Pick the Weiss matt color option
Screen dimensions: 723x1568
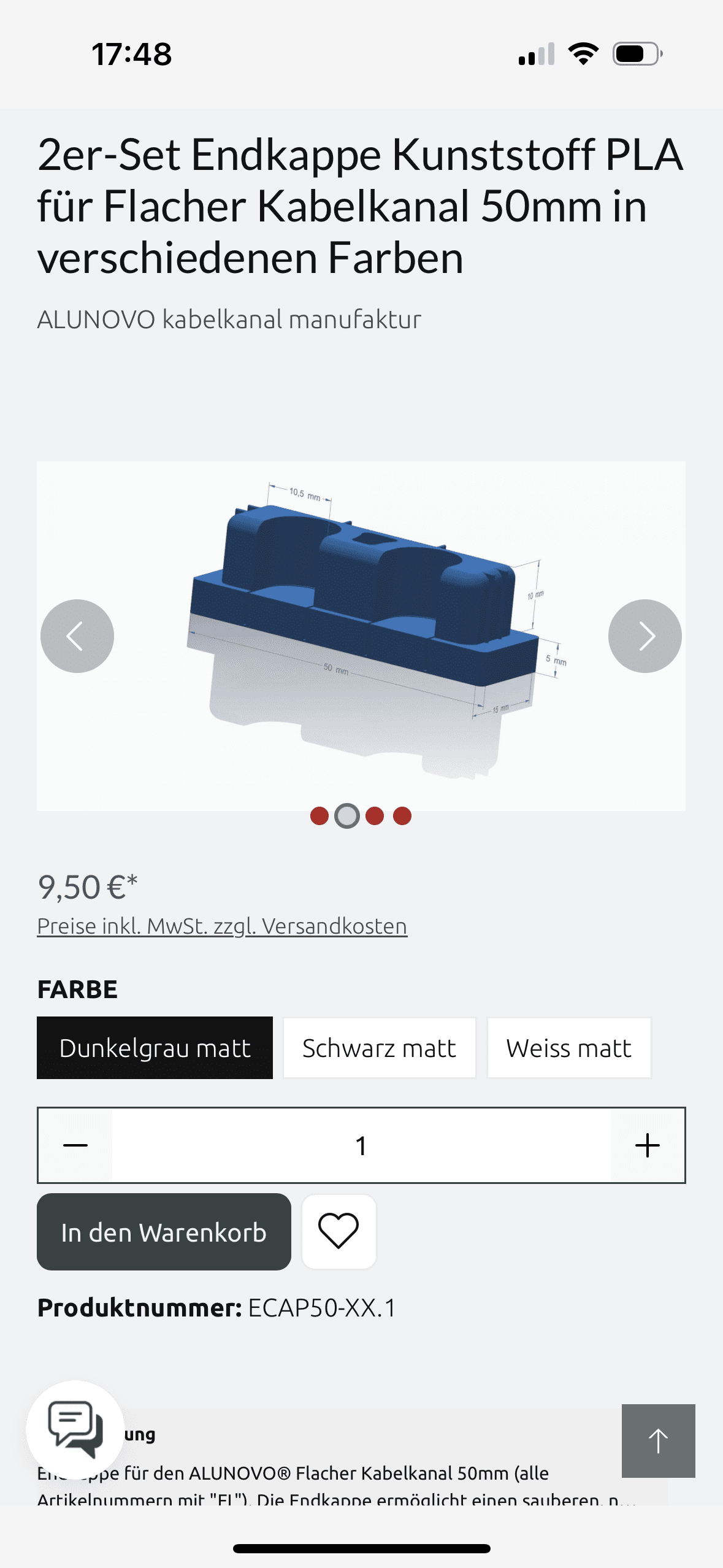[568, 1048]
